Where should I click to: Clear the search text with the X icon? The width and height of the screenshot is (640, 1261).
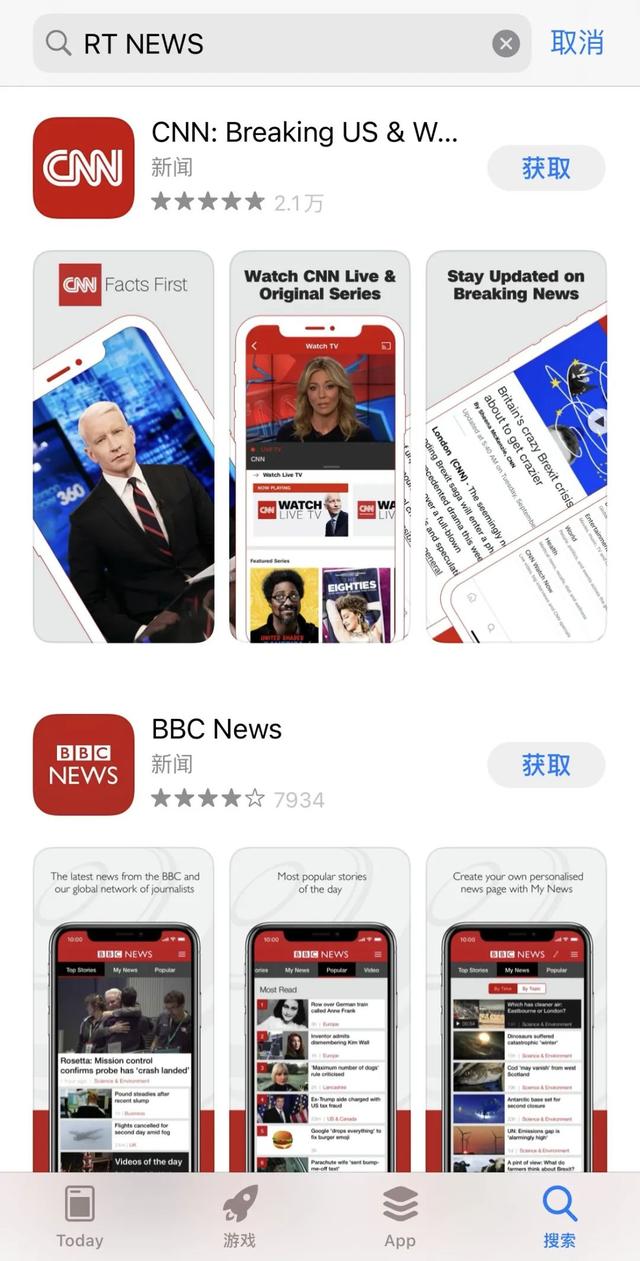click(x=506, y=43)
